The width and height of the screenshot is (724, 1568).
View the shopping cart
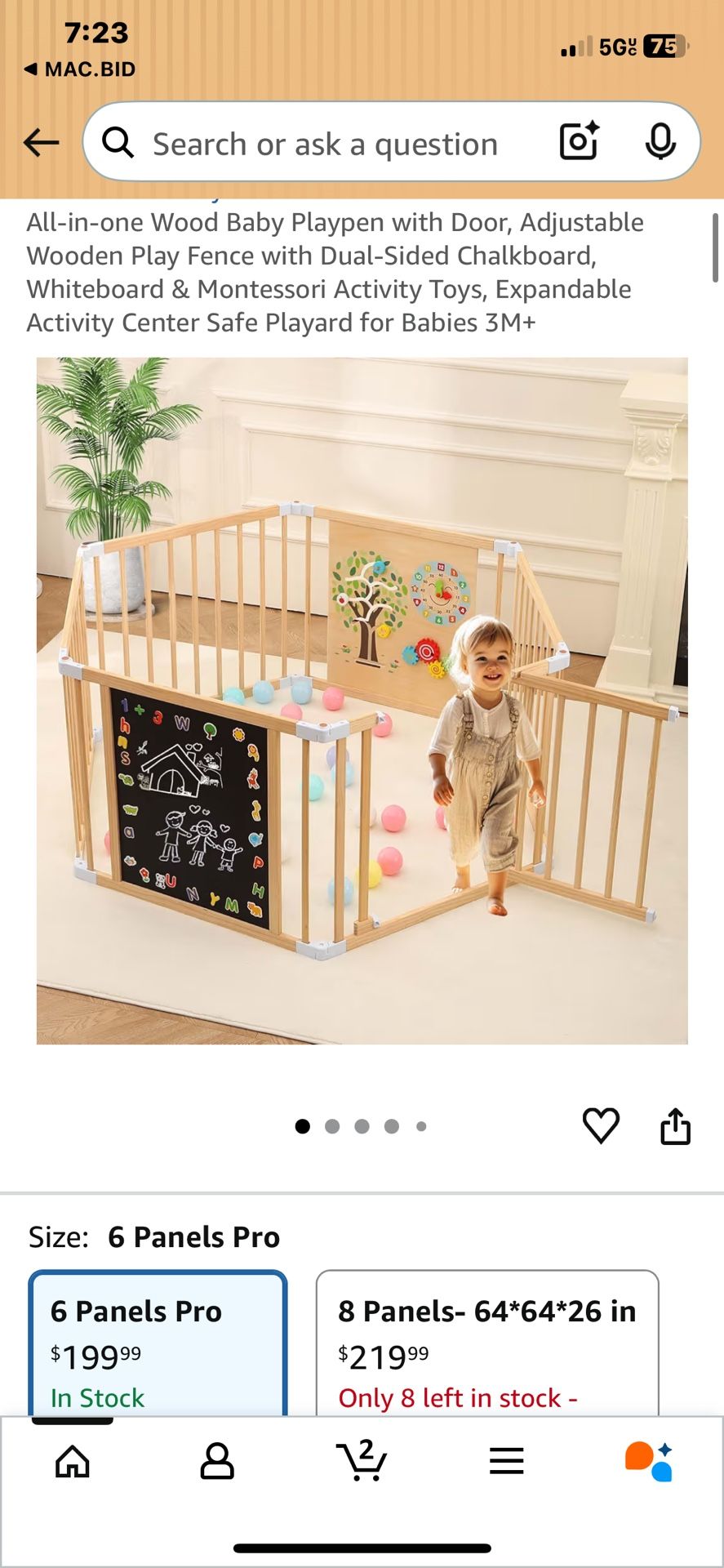362,1461
